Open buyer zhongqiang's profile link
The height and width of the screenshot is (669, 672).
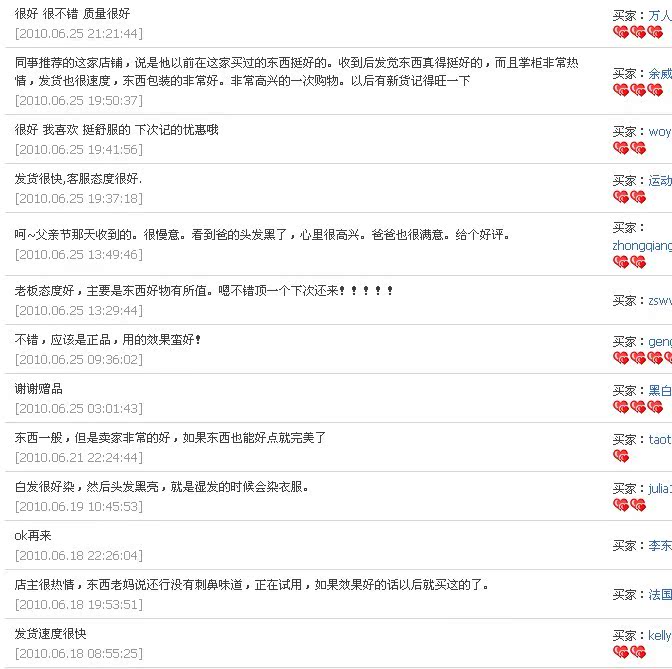tap(641, 245)
